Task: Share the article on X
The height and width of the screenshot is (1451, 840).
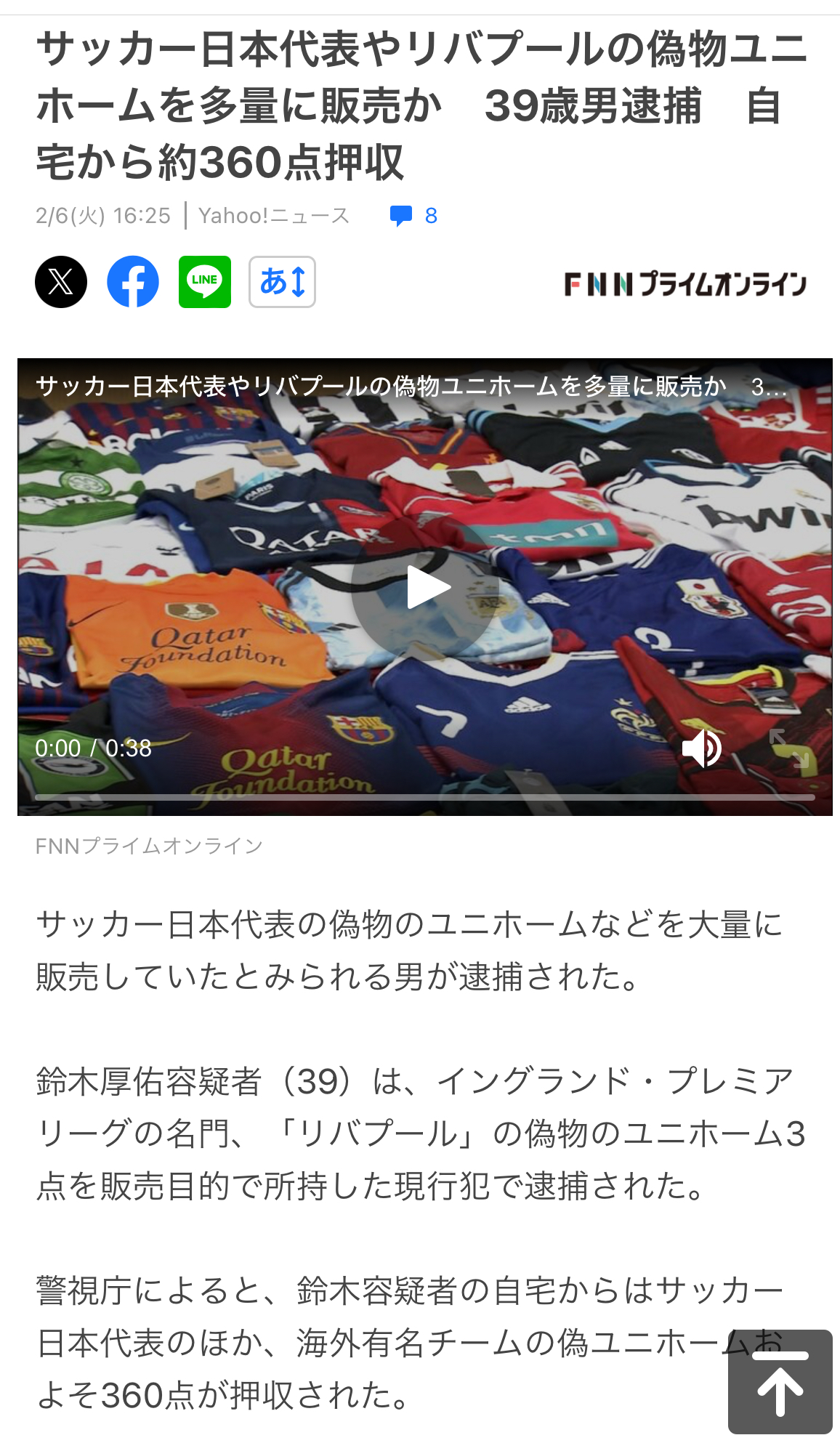Action: pos(61,282)
